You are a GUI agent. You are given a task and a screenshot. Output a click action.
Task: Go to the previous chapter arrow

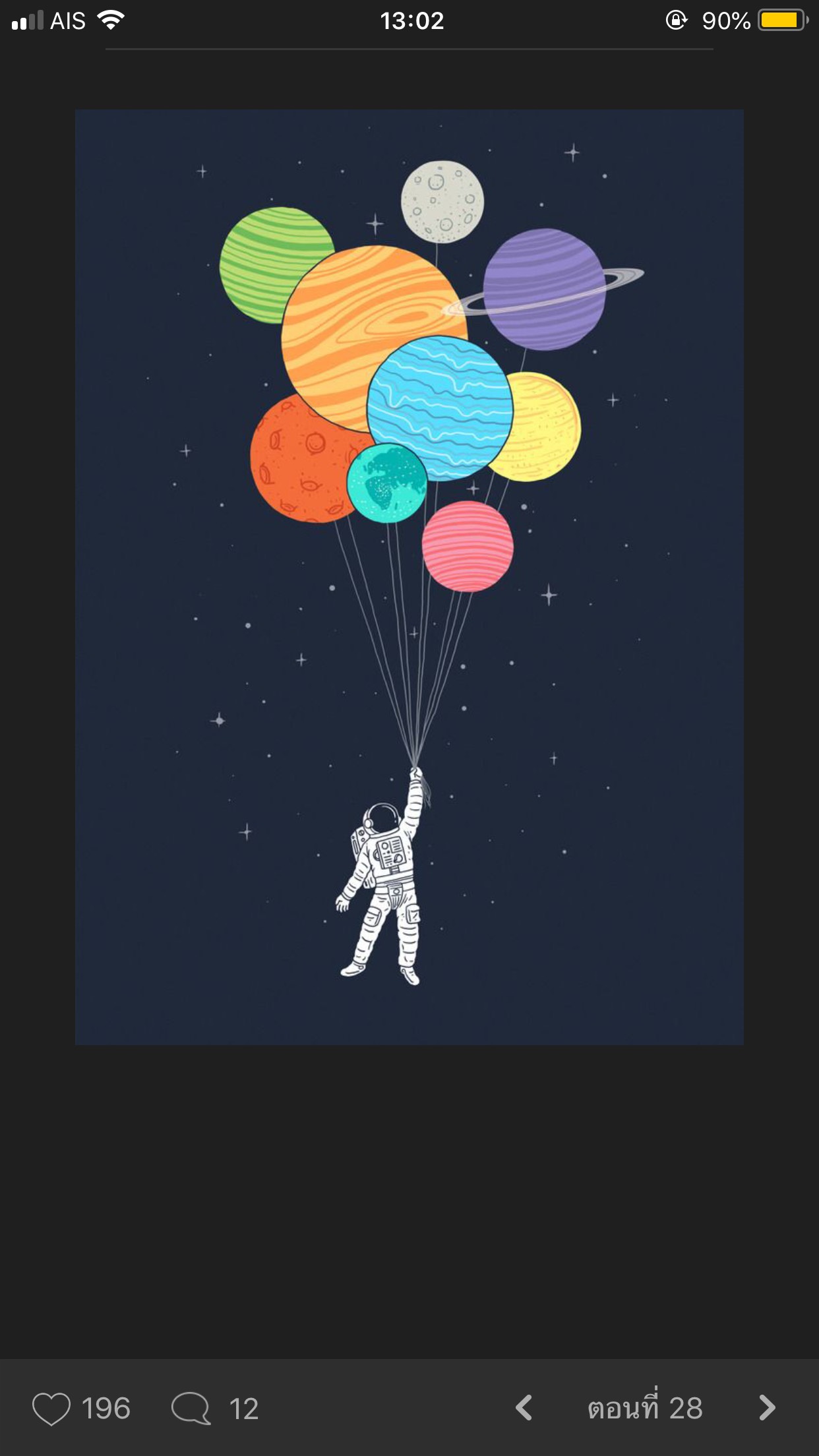click(524, 1407)
